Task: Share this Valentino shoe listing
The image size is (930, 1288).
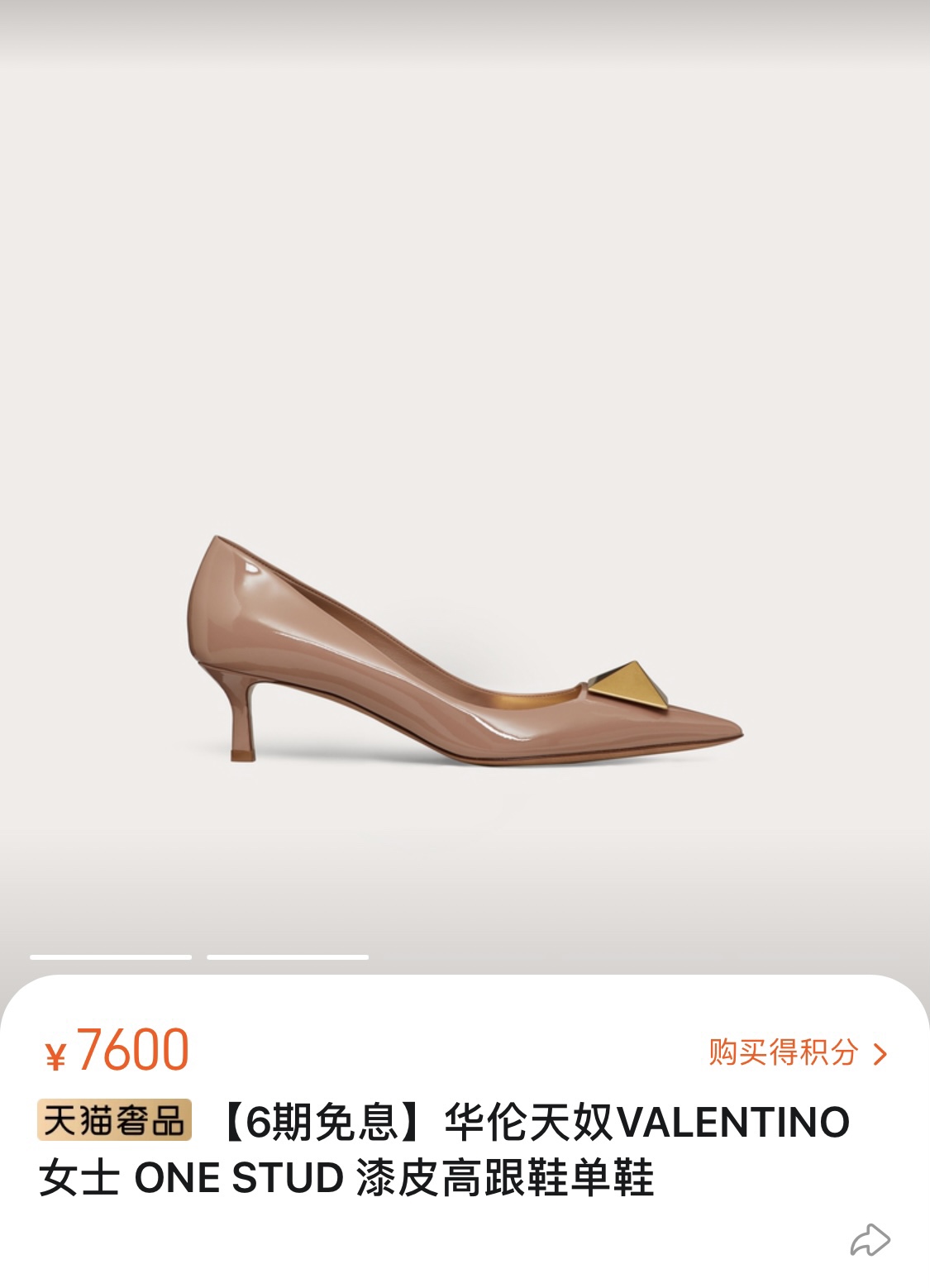Action: coord(870,1240)
